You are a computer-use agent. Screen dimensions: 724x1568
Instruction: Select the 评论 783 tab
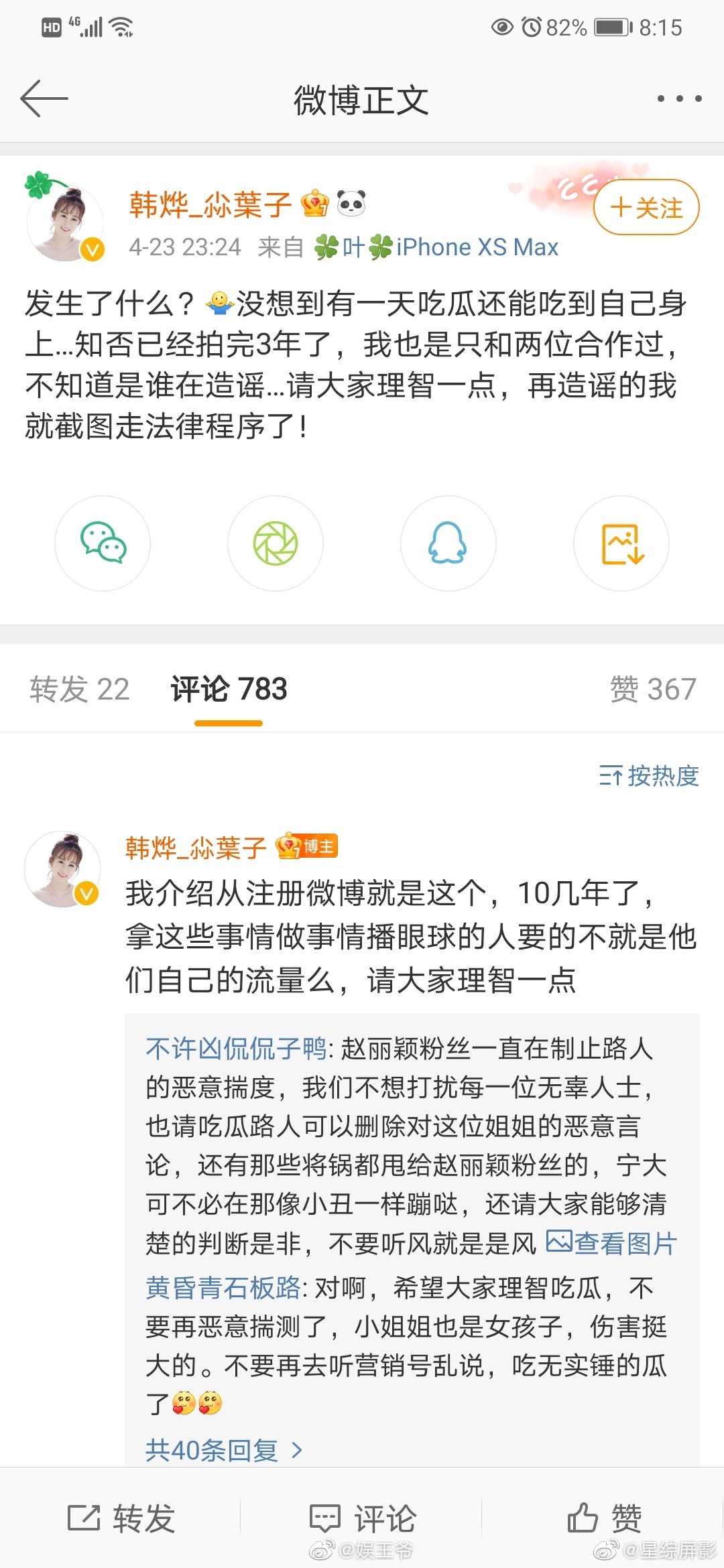click(229, 689)
